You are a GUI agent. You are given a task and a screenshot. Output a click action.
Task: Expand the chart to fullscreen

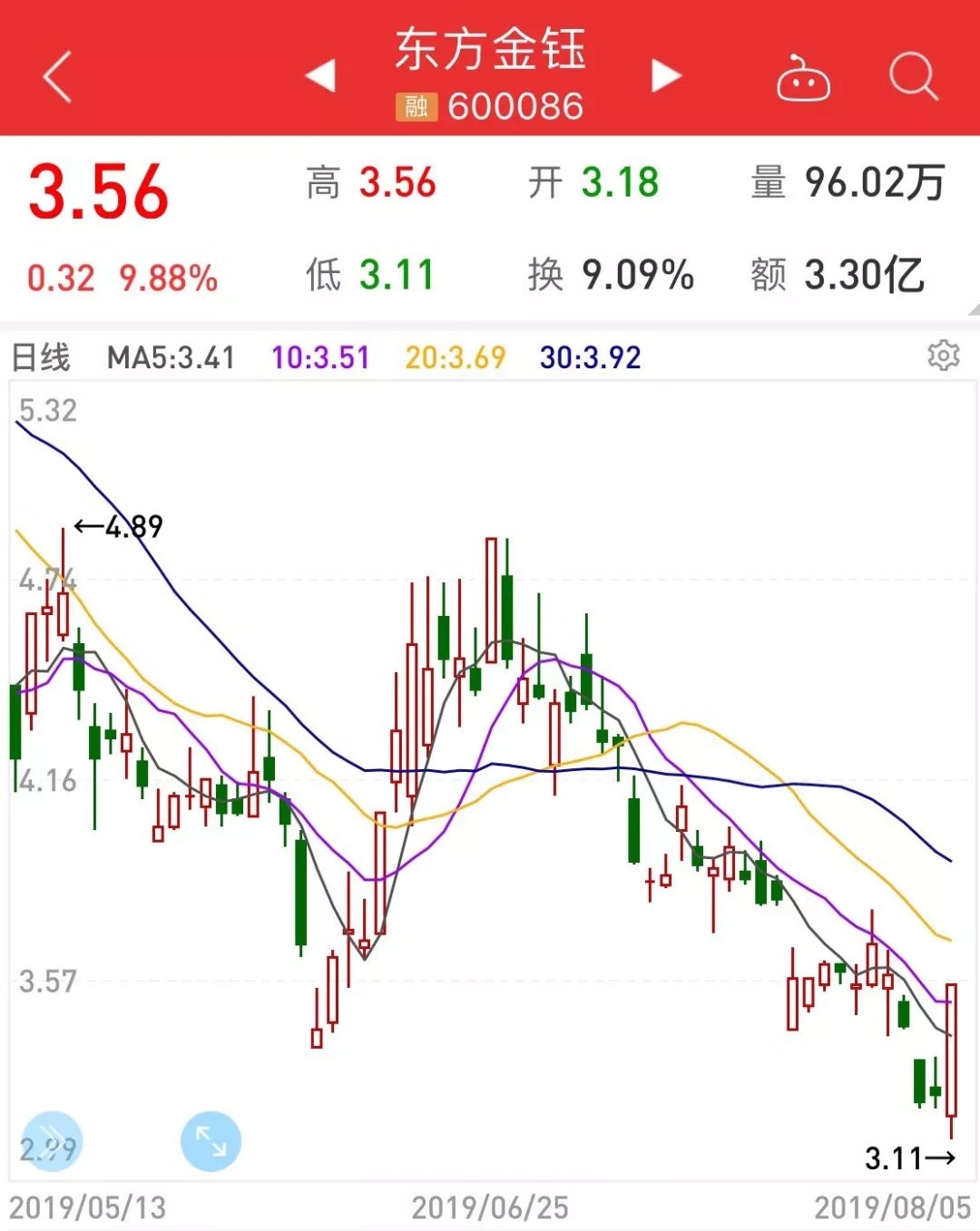(211, 1140)
